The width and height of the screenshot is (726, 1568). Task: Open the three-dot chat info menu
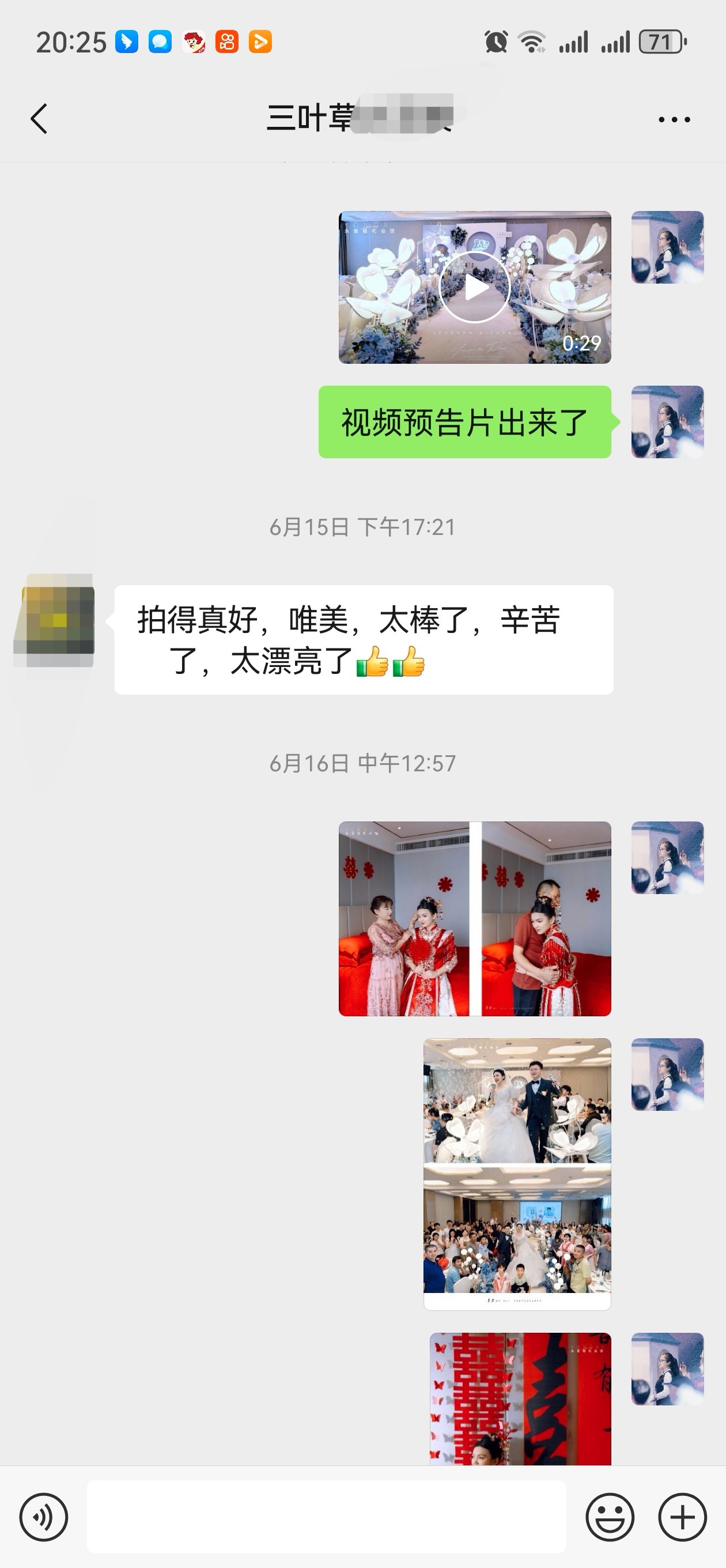pyautogui.click(x=674, y=119)
